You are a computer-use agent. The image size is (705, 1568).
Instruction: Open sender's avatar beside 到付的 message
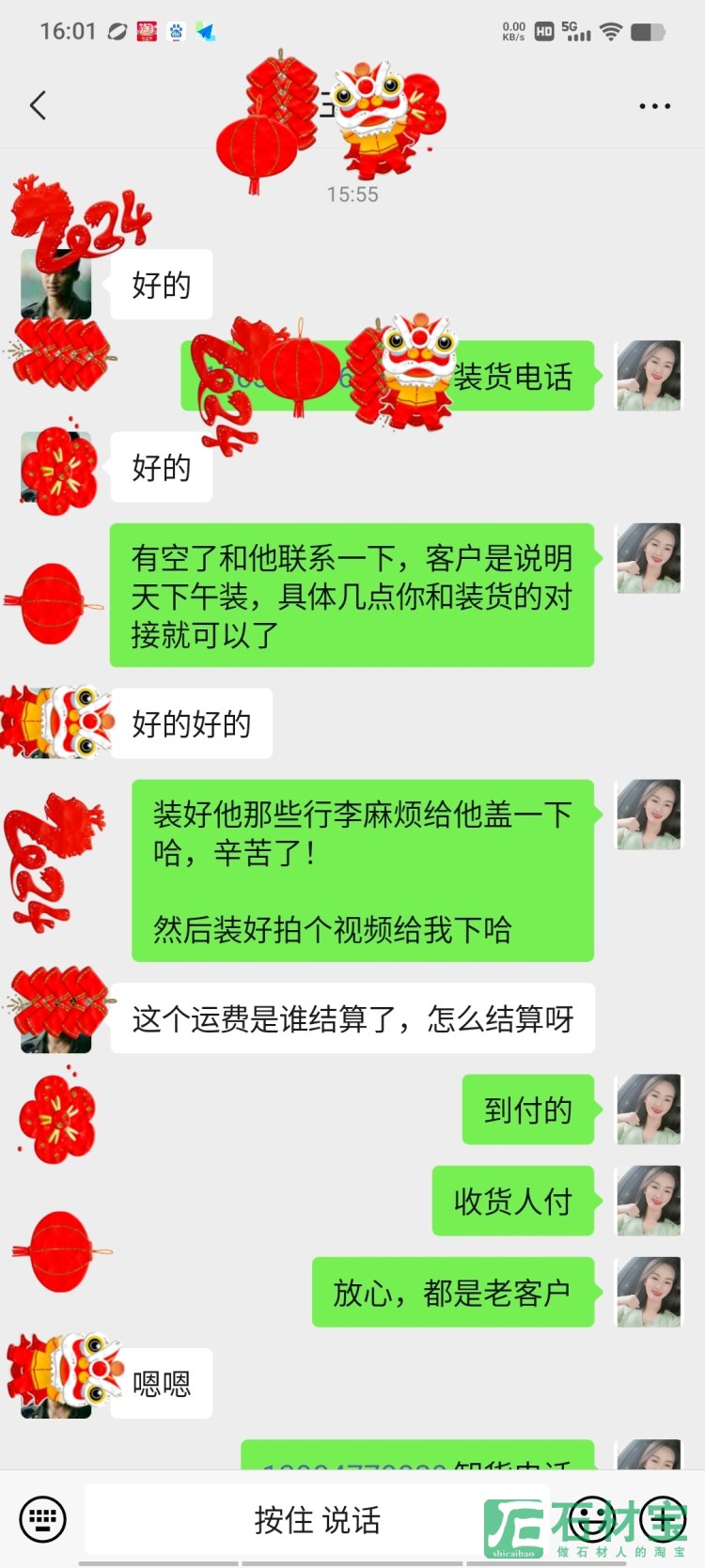(x=648, y=1109)
